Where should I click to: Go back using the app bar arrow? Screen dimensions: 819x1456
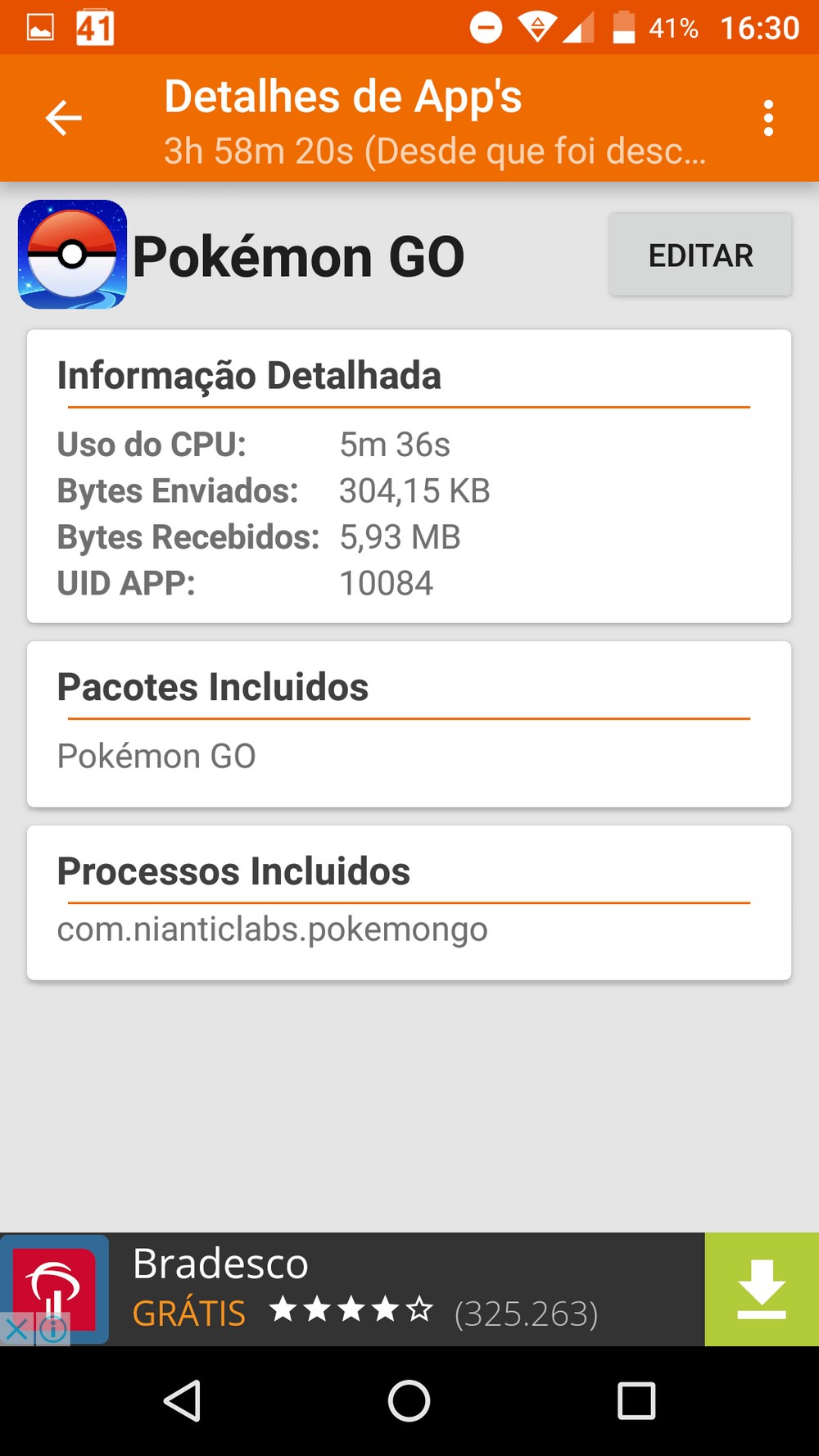click(x=63, y=118)
